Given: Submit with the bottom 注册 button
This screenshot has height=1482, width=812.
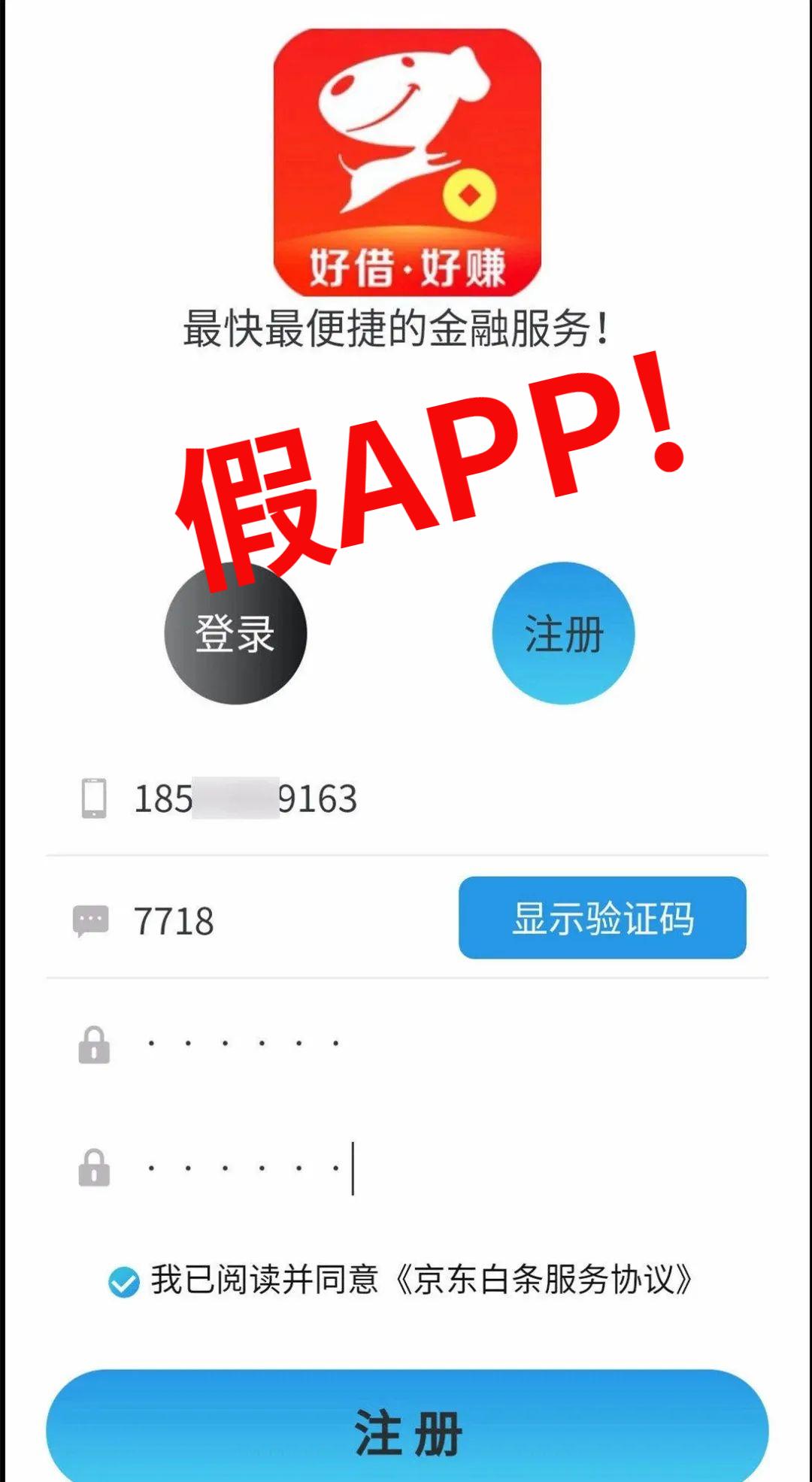Looking at the screenshot, I should tap(407, 1432).
